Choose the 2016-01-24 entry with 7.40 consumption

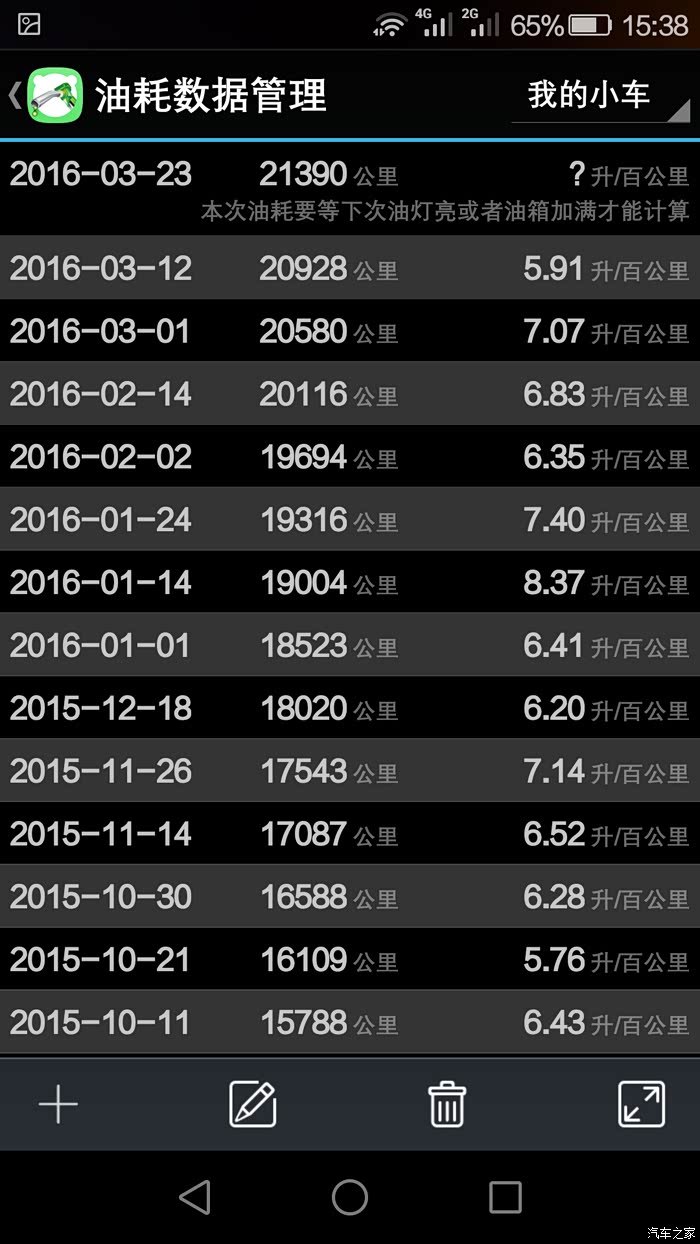[x=350, y=520]
